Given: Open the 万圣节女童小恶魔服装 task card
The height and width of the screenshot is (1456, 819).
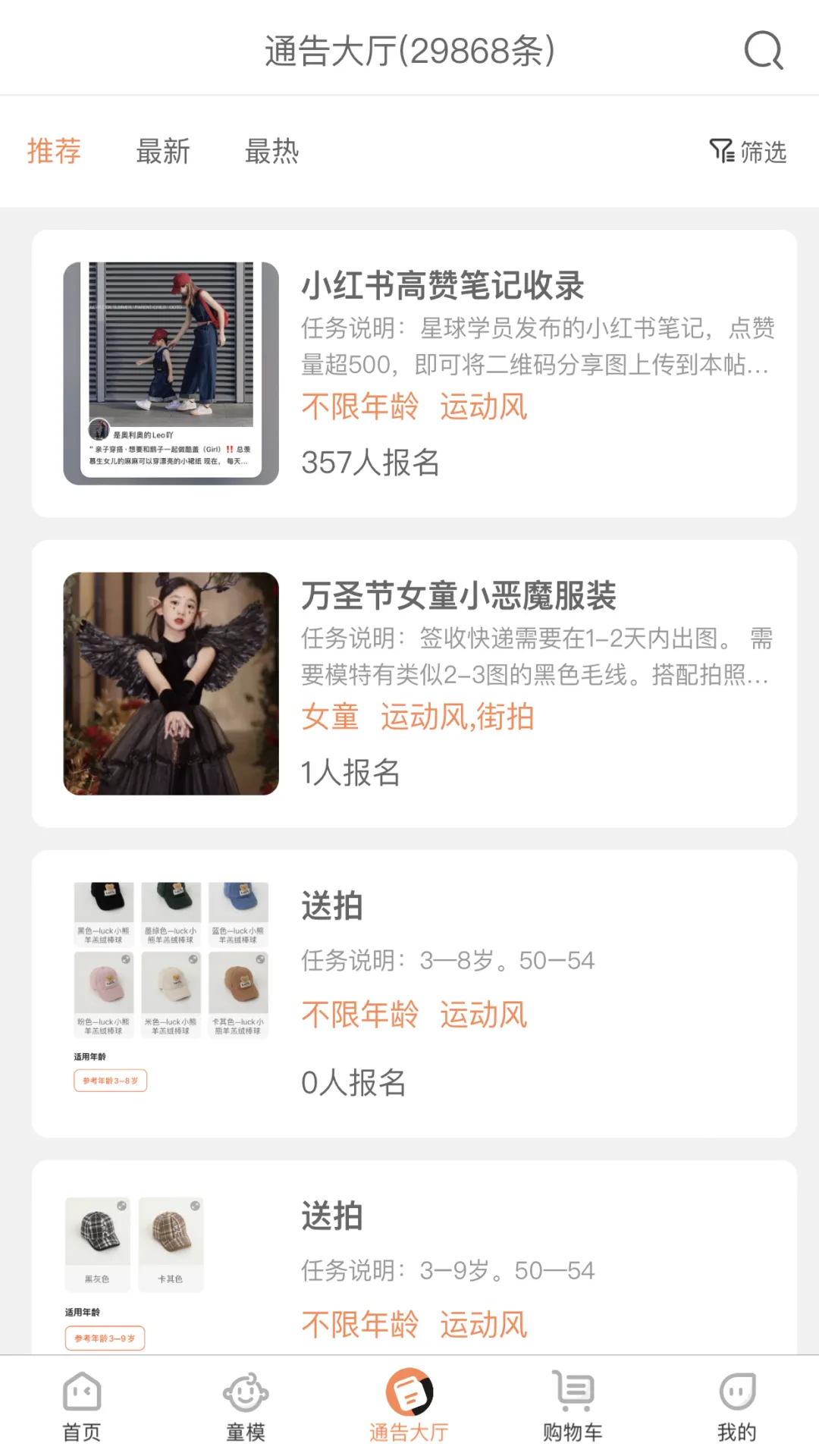Looking at the screenshot, I should [414, 684].
